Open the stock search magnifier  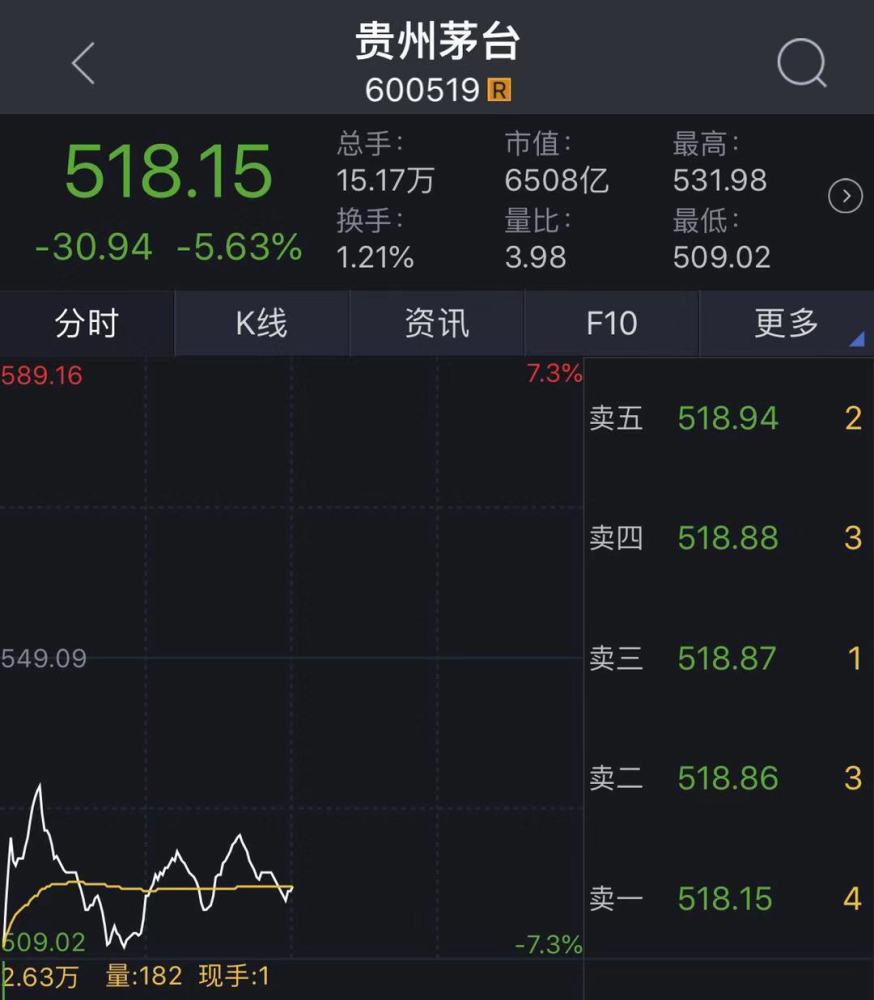(x=802, y=65)
